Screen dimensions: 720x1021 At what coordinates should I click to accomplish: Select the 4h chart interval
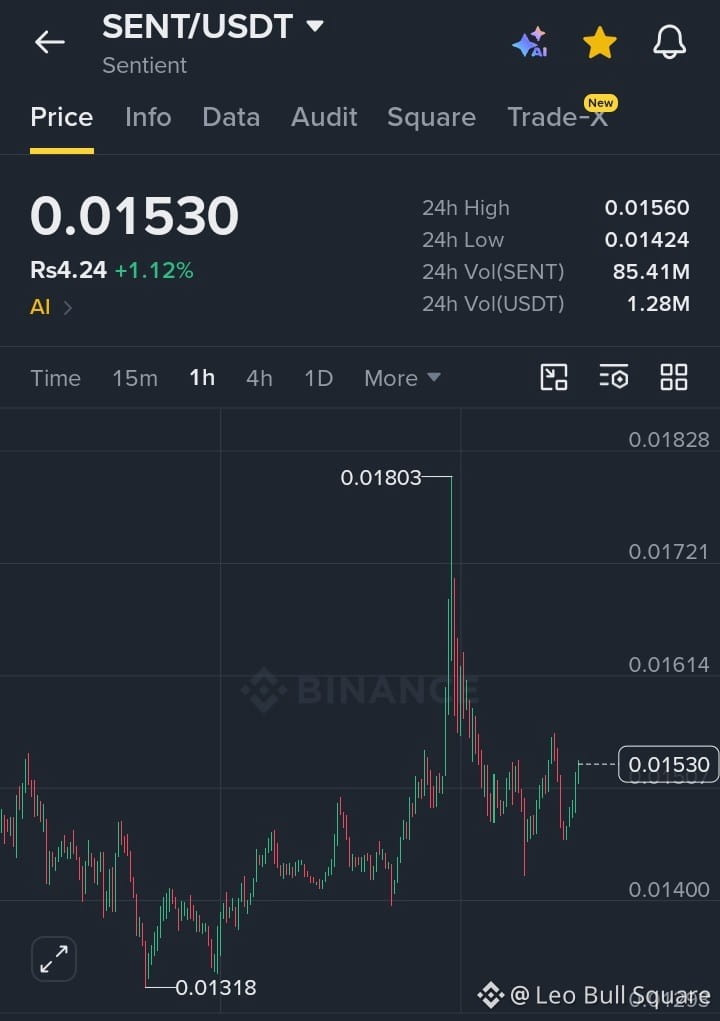point(259,378)
